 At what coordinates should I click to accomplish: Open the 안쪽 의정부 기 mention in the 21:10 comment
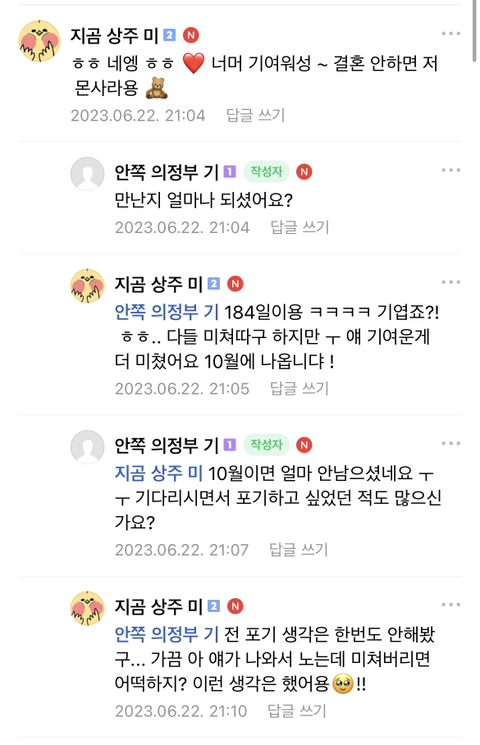coord(167,634)
